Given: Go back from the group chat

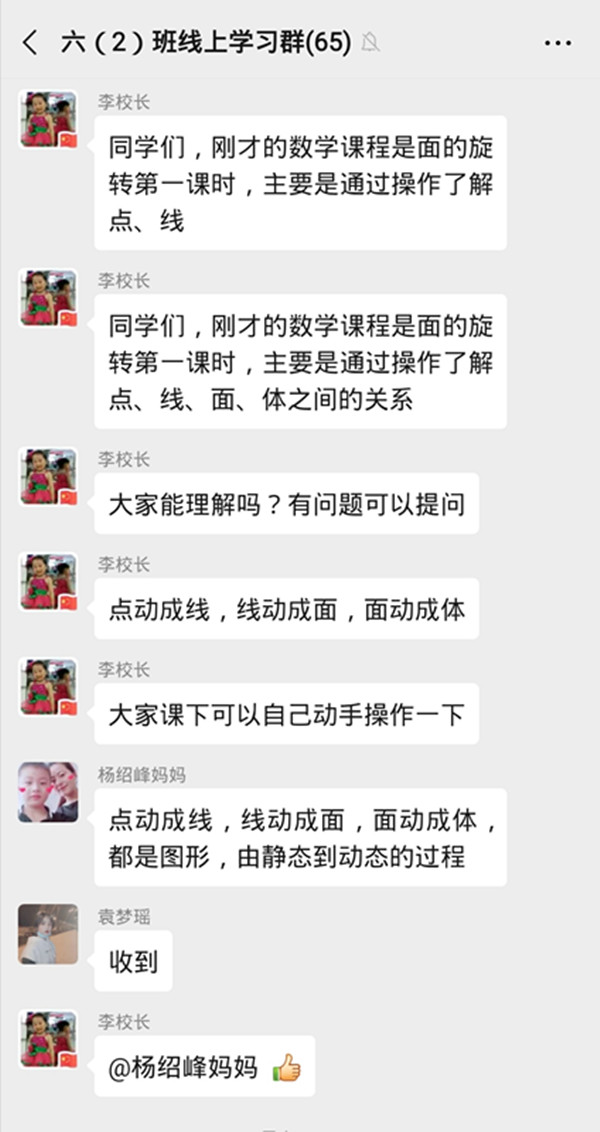Looking at the screenshot, I should tap(30, 43).
